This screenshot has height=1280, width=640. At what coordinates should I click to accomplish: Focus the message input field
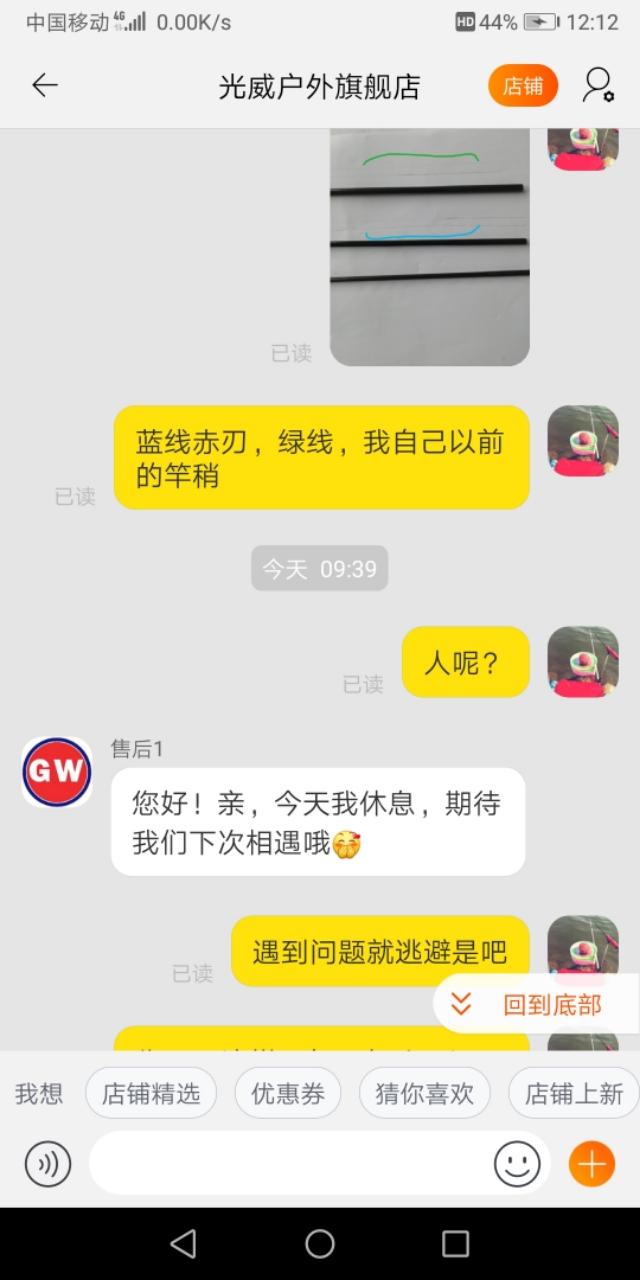pyautogui.click(x=290, y=1164)
